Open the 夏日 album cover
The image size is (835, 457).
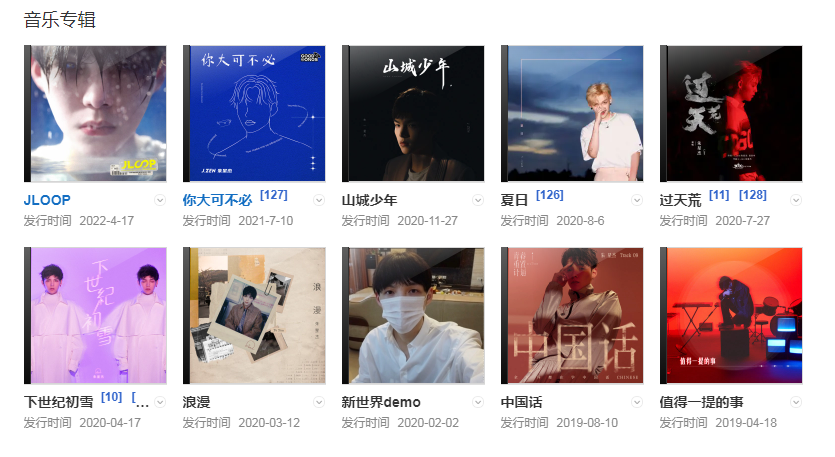(573, 113)
